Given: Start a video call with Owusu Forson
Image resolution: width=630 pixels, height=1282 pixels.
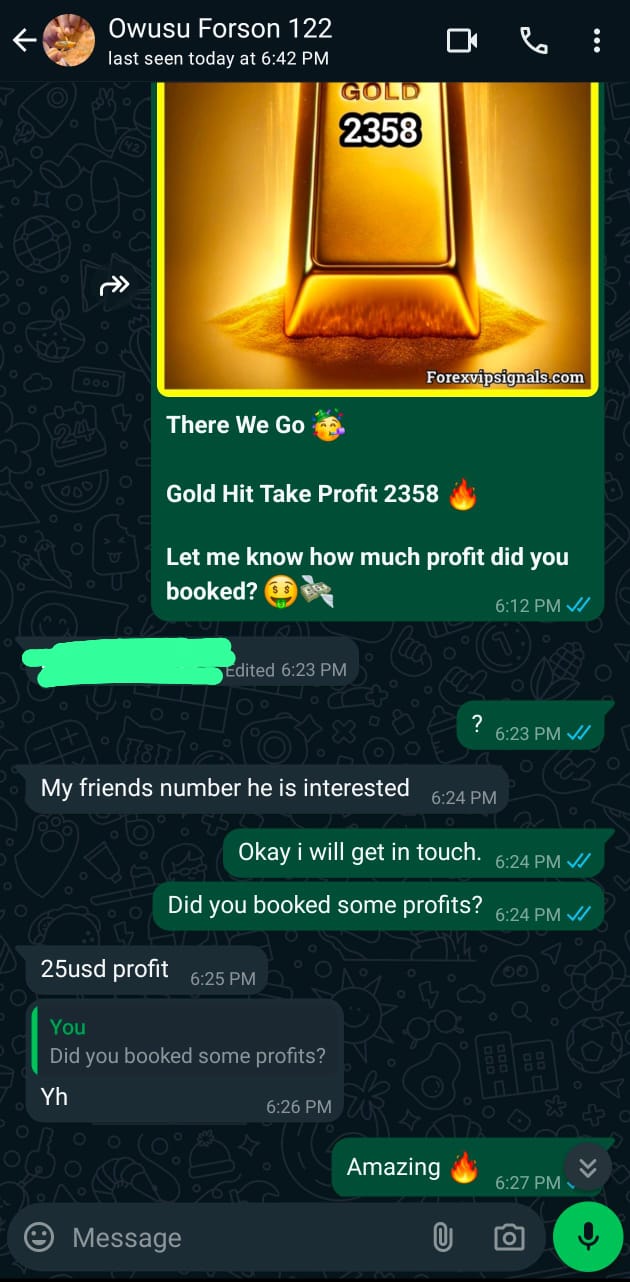Looking at the screenshot, I should 461,41.
